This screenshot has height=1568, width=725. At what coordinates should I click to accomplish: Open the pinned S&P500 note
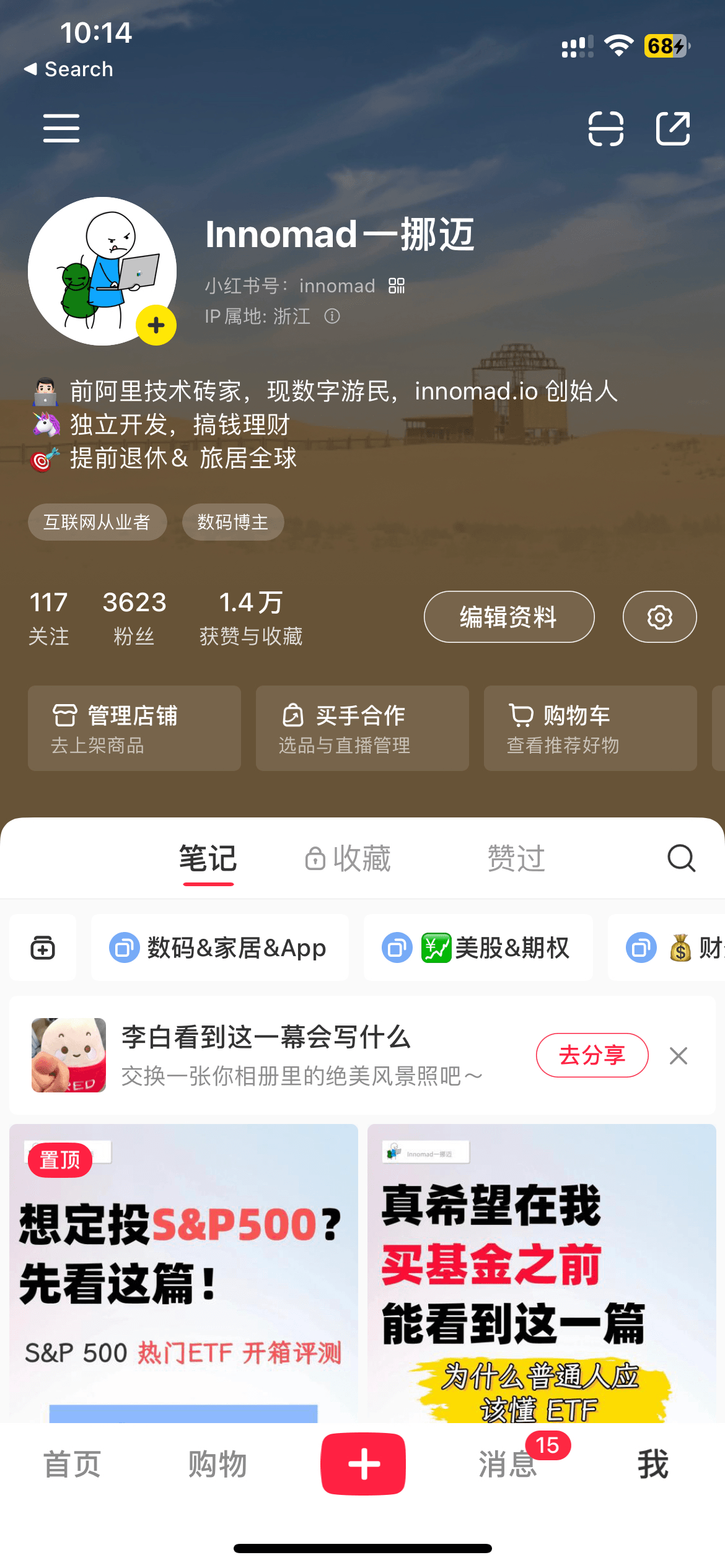(183, 1270)
